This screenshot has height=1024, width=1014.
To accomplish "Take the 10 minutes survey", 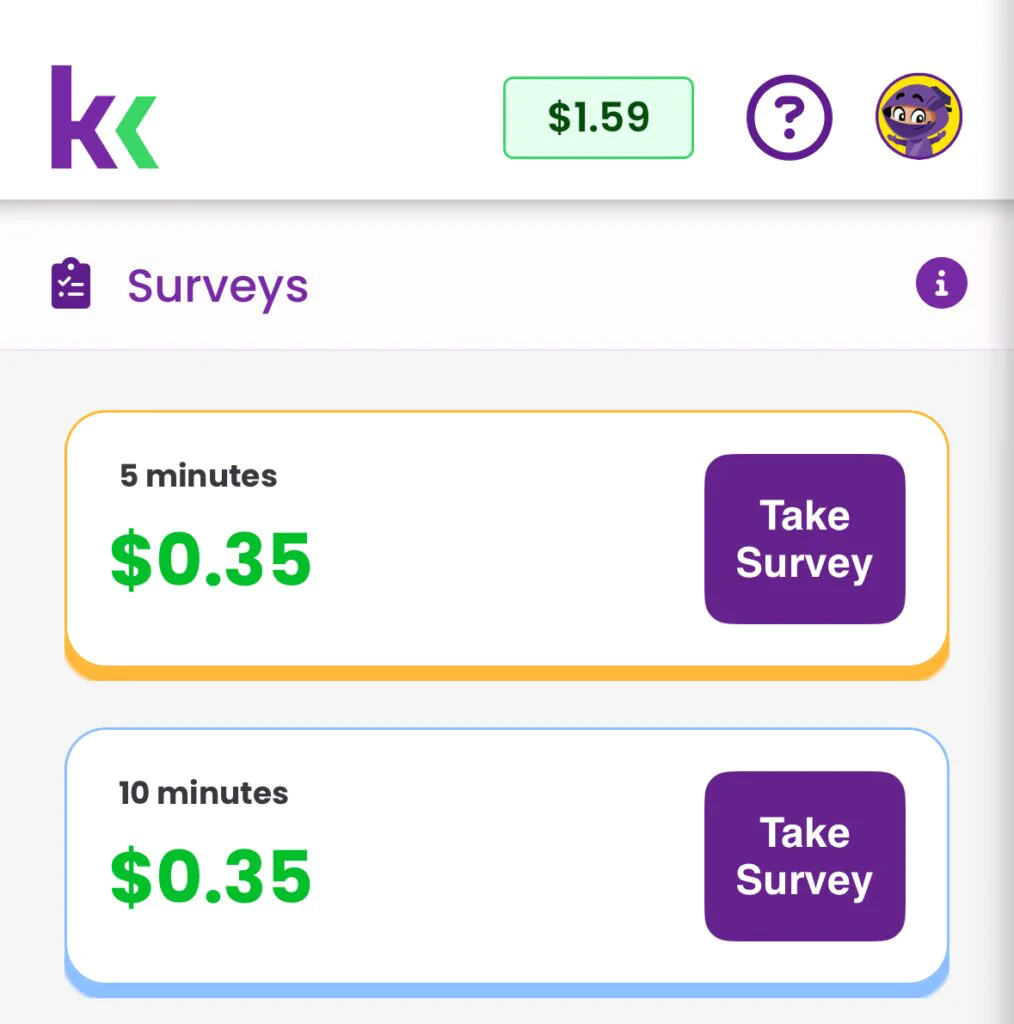I will pos(804,856).
